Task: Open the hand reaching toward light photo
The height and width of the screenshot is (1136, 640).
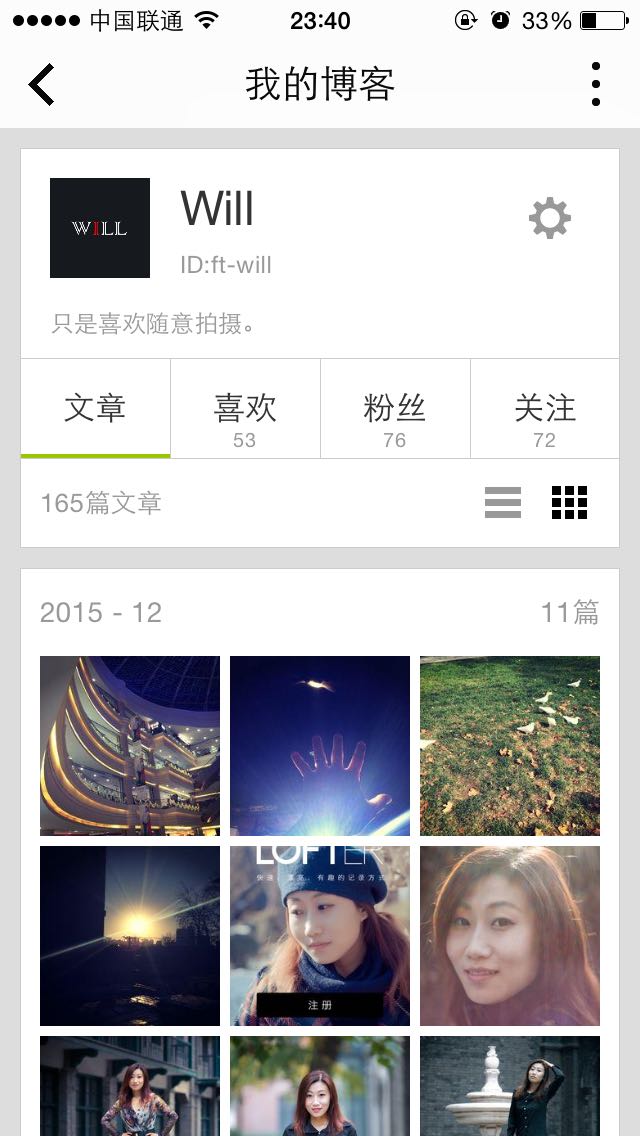Action: [320, 745]
